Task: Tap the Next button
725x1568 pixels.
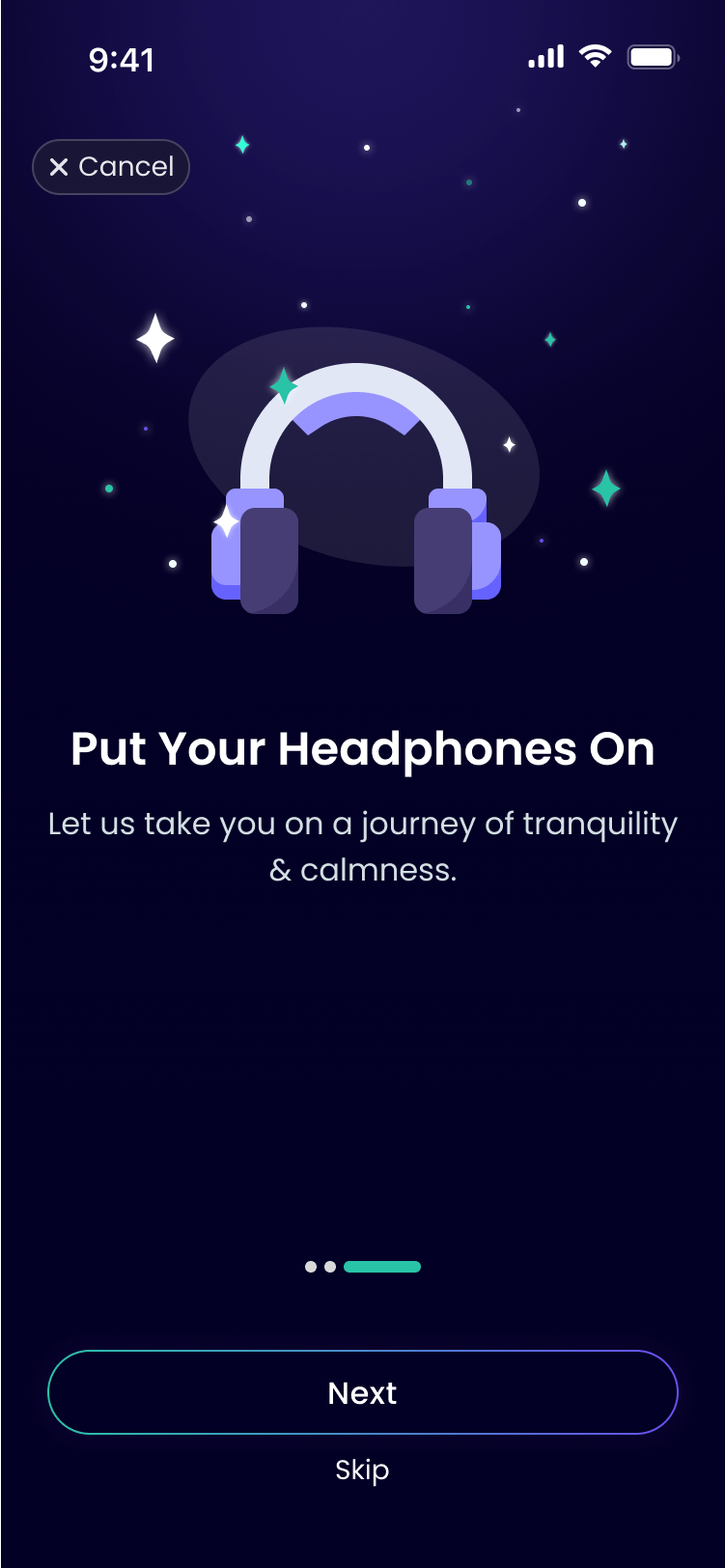Action: point(362,1391)
